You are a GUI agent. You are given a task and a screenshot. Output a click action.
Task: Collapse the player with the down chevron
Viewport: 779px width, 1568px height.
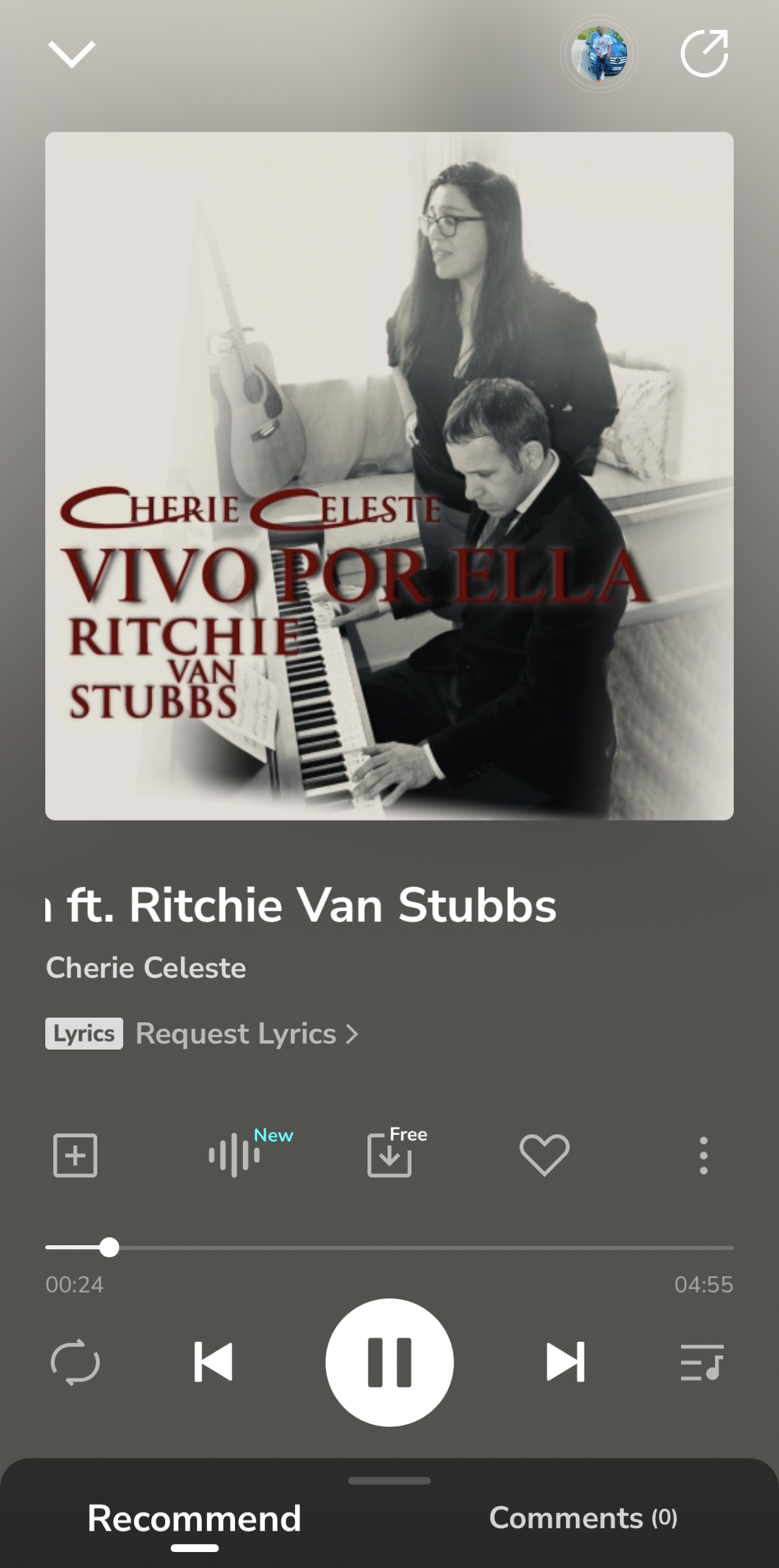72,54
